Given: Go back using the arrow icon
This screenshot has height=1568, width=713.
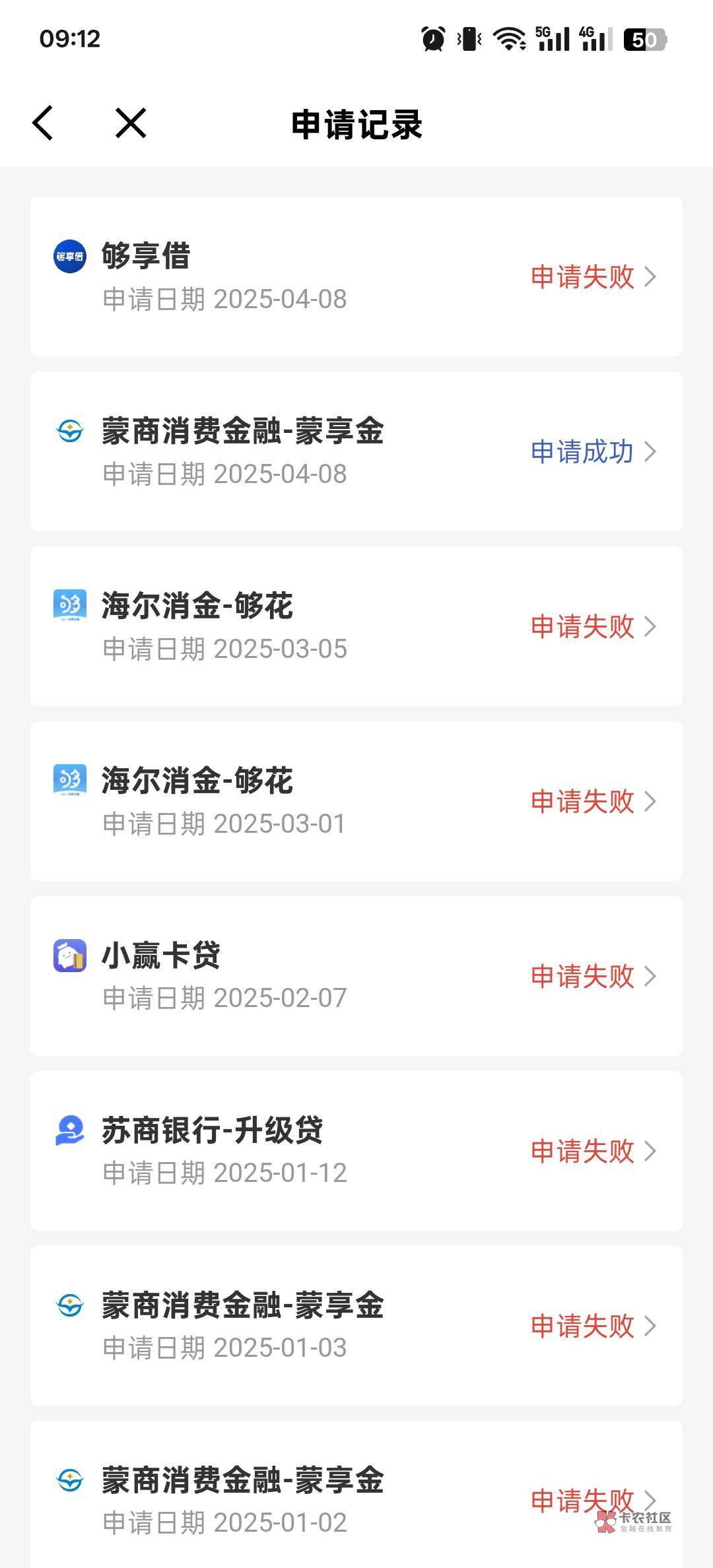Looking at the screenshot, I should coord(43,123).
